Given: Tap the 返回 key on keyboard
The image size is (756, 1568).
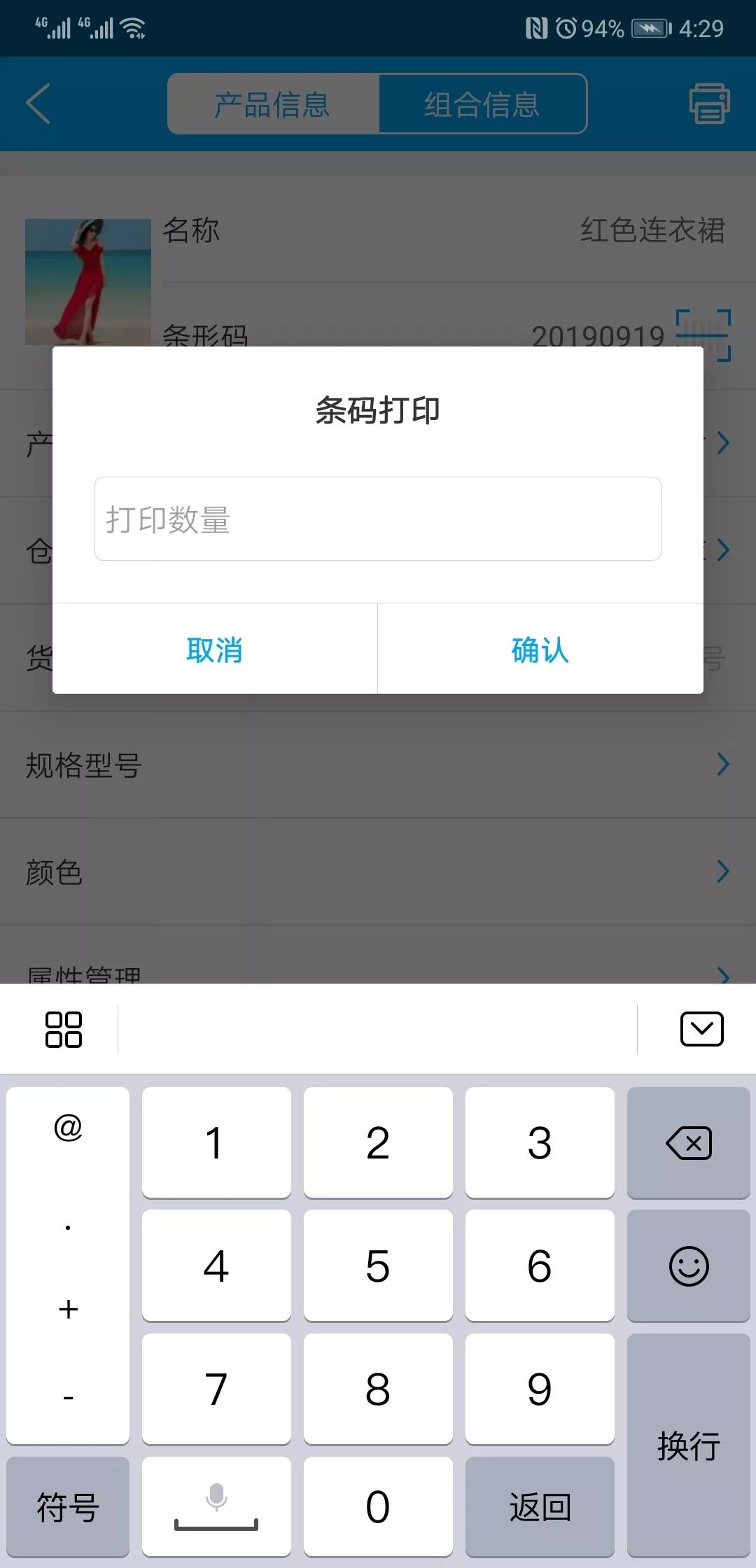Looking at the screenshot, I should 540,1506.
